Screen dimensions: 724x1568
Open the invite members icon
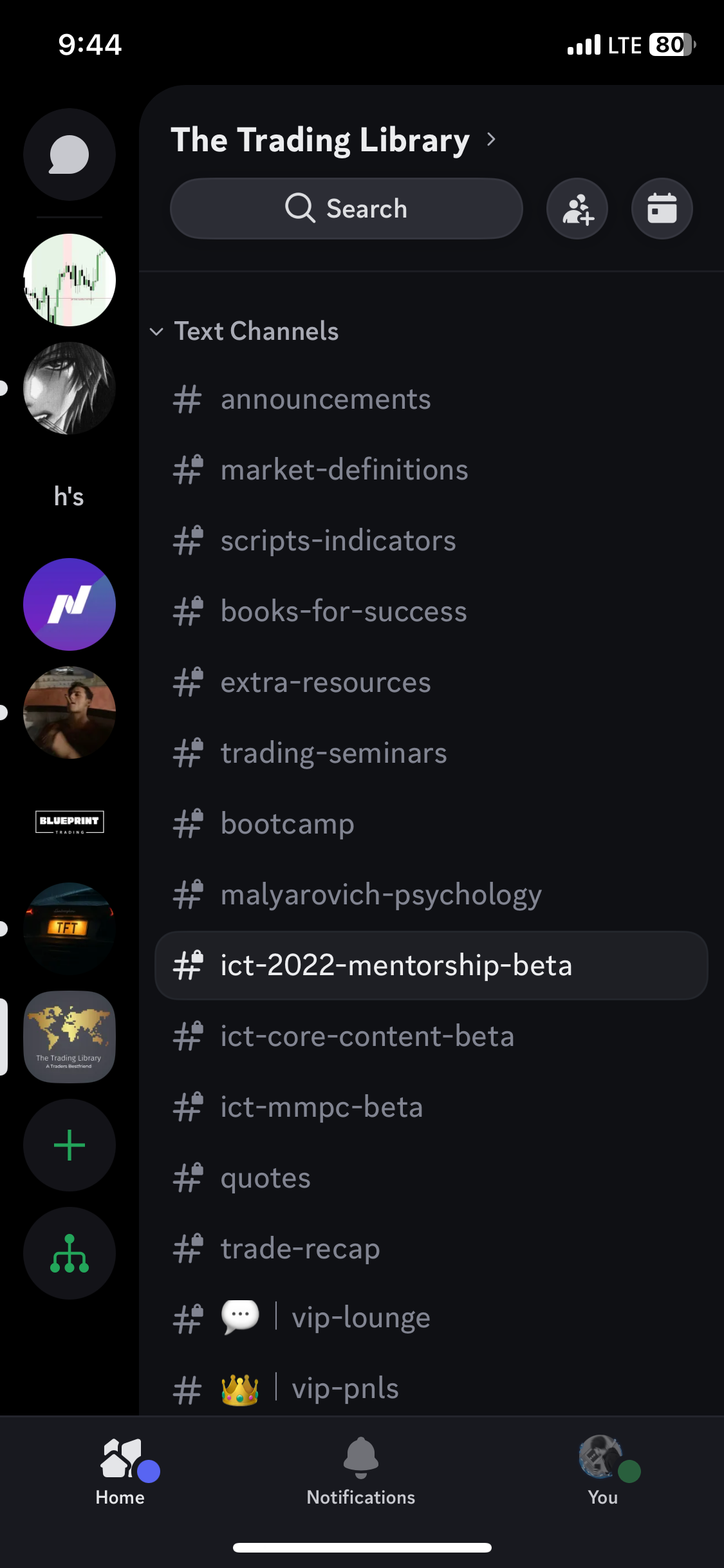coord(577,209)
